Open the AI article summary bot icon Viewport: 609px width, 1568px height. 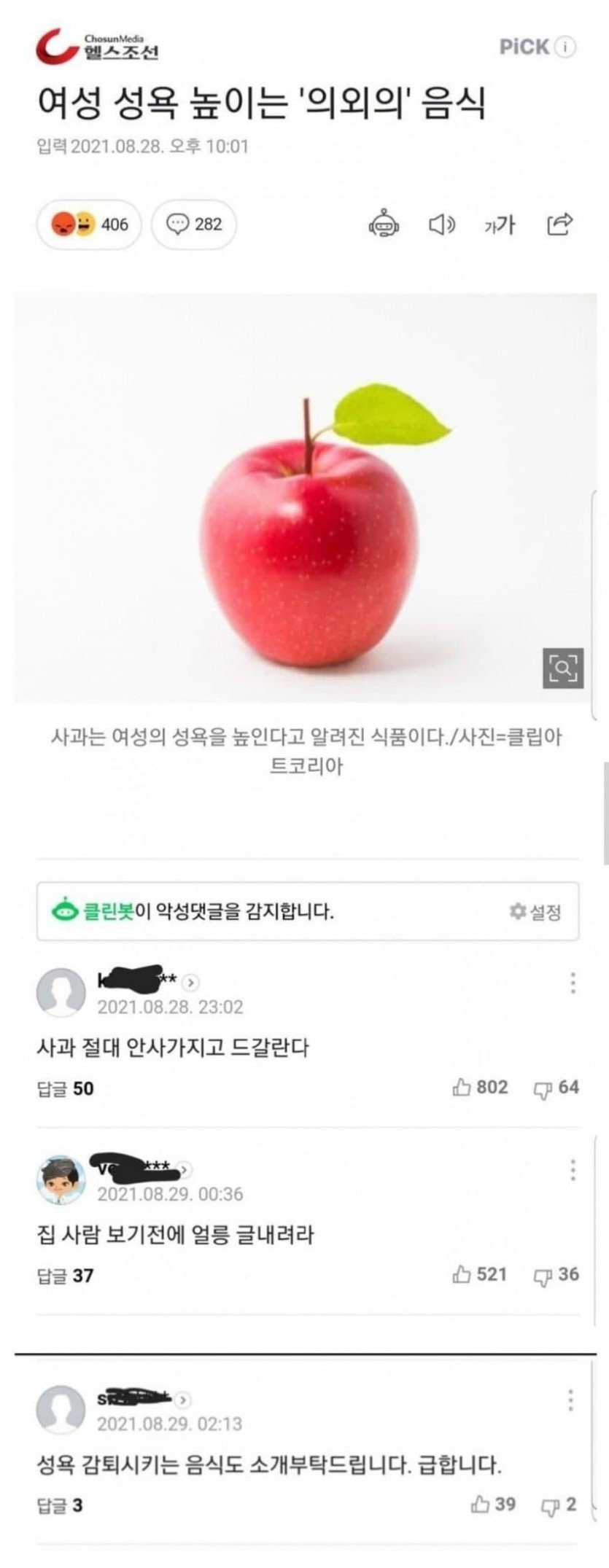tap(383, 227)
